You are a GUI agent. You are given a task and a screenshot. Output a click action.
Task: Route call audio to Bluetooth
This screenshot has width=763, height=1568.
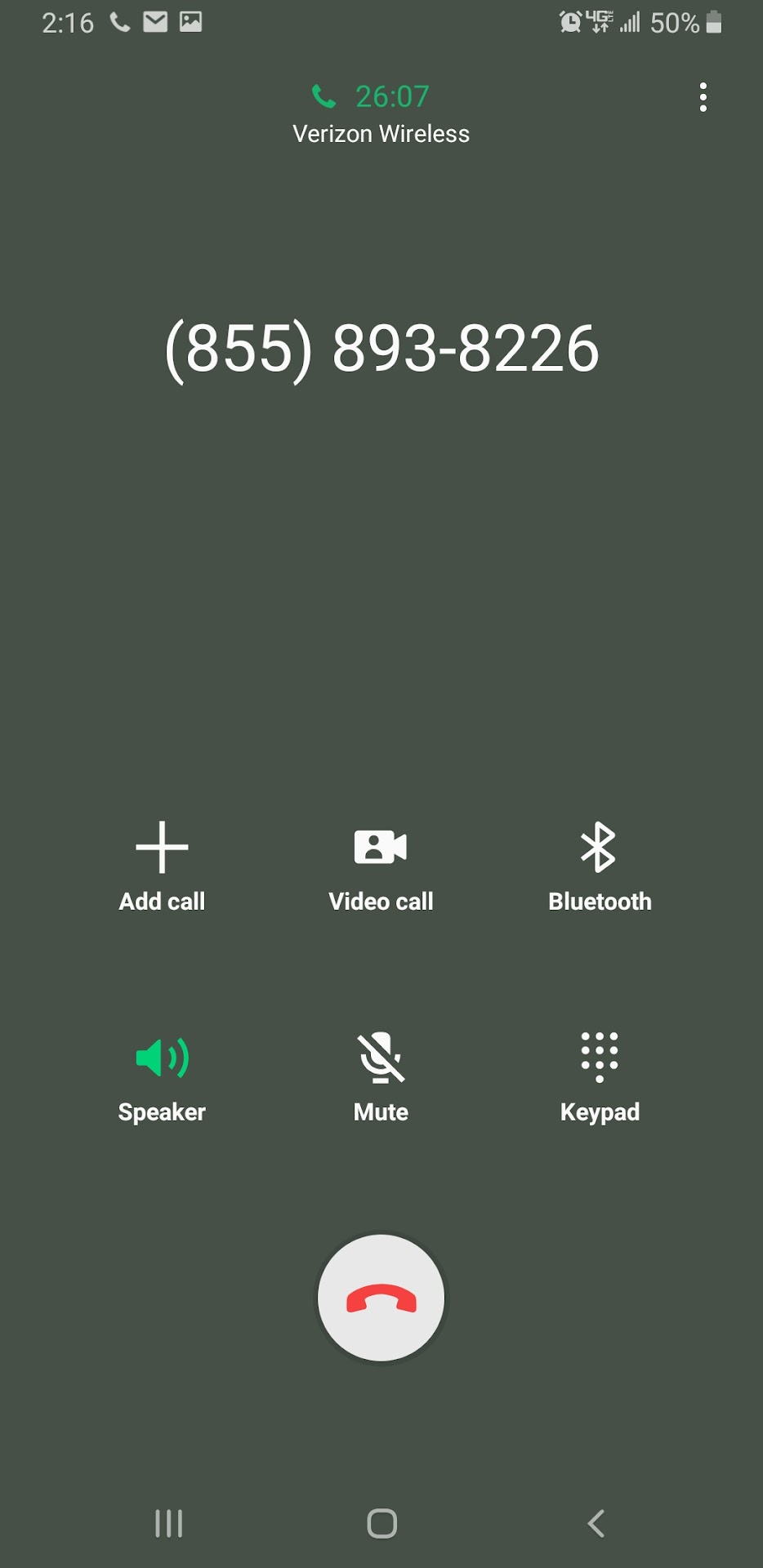[599, 866]
